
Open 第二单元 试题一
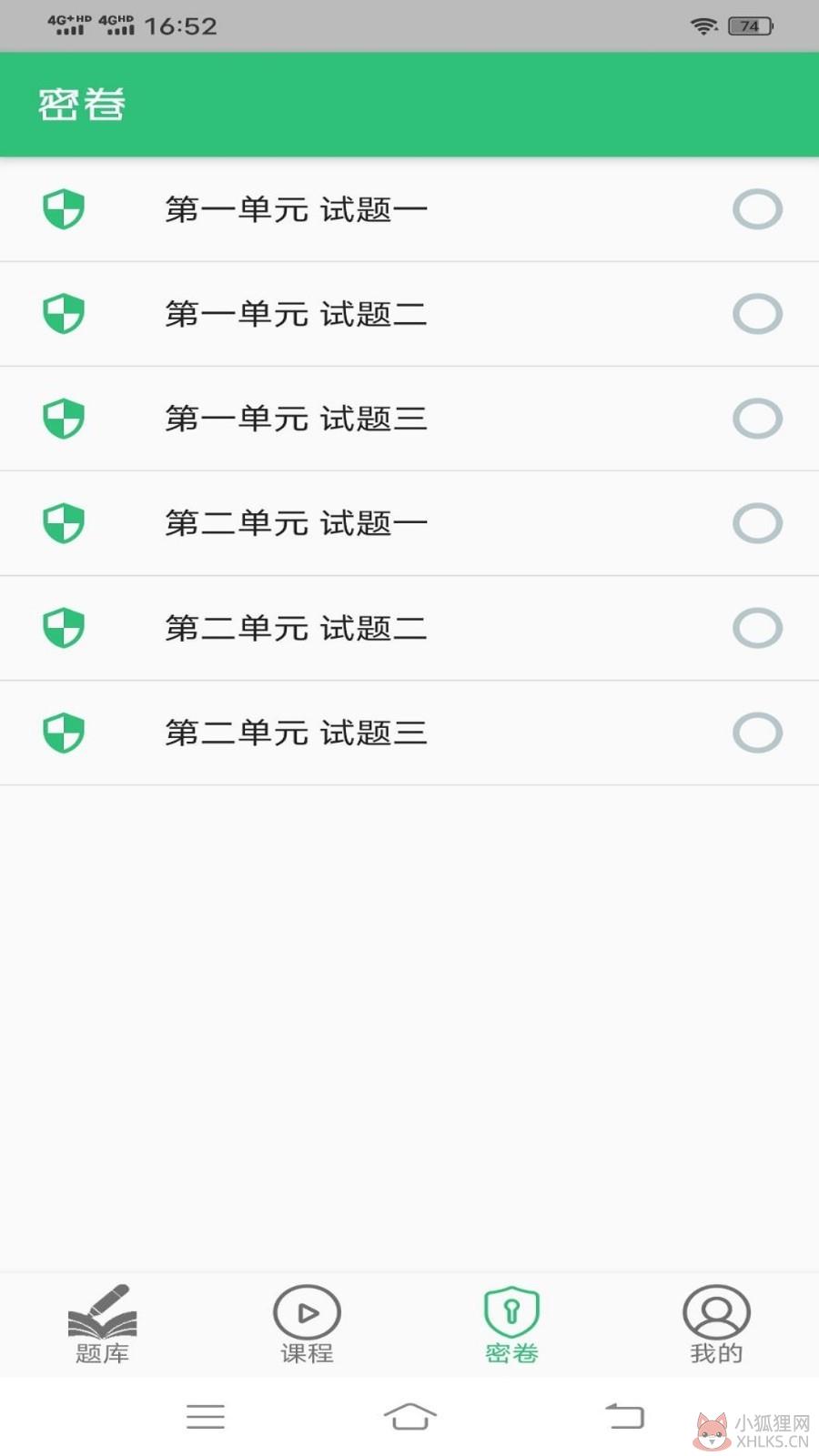point(409,523)
